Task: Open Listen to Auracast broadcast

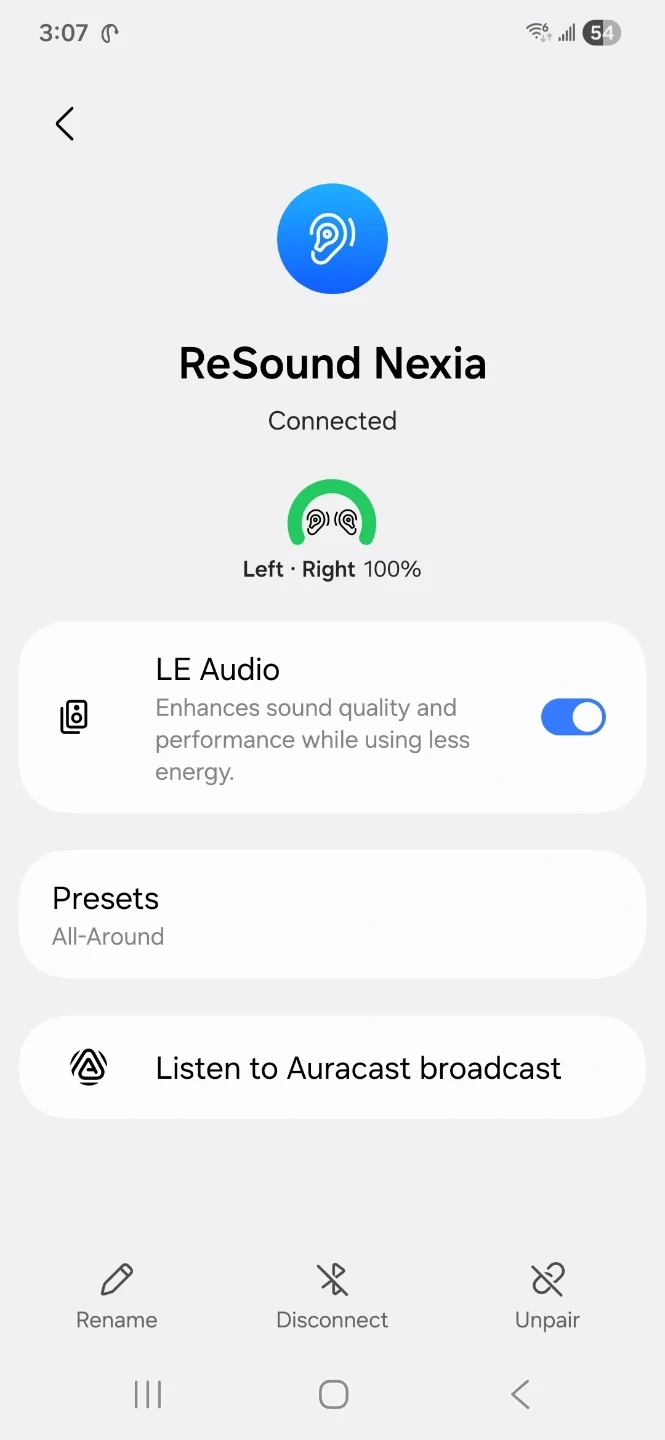Action: [x=332, y=1068]
